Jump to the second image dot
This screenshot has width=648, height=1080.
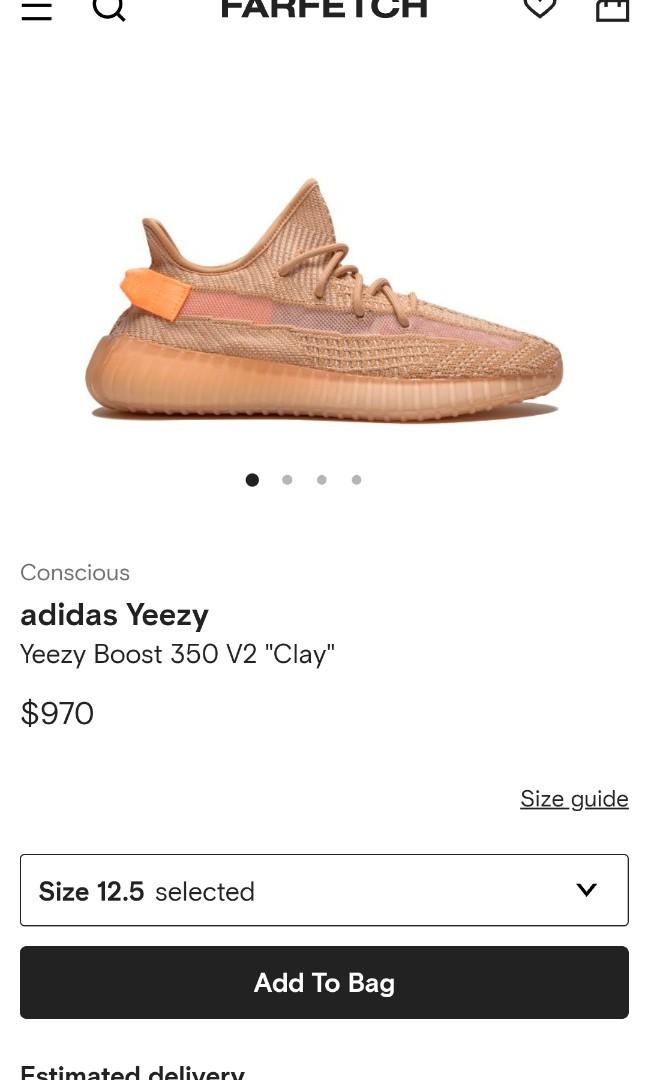click(x=287, y=480)
